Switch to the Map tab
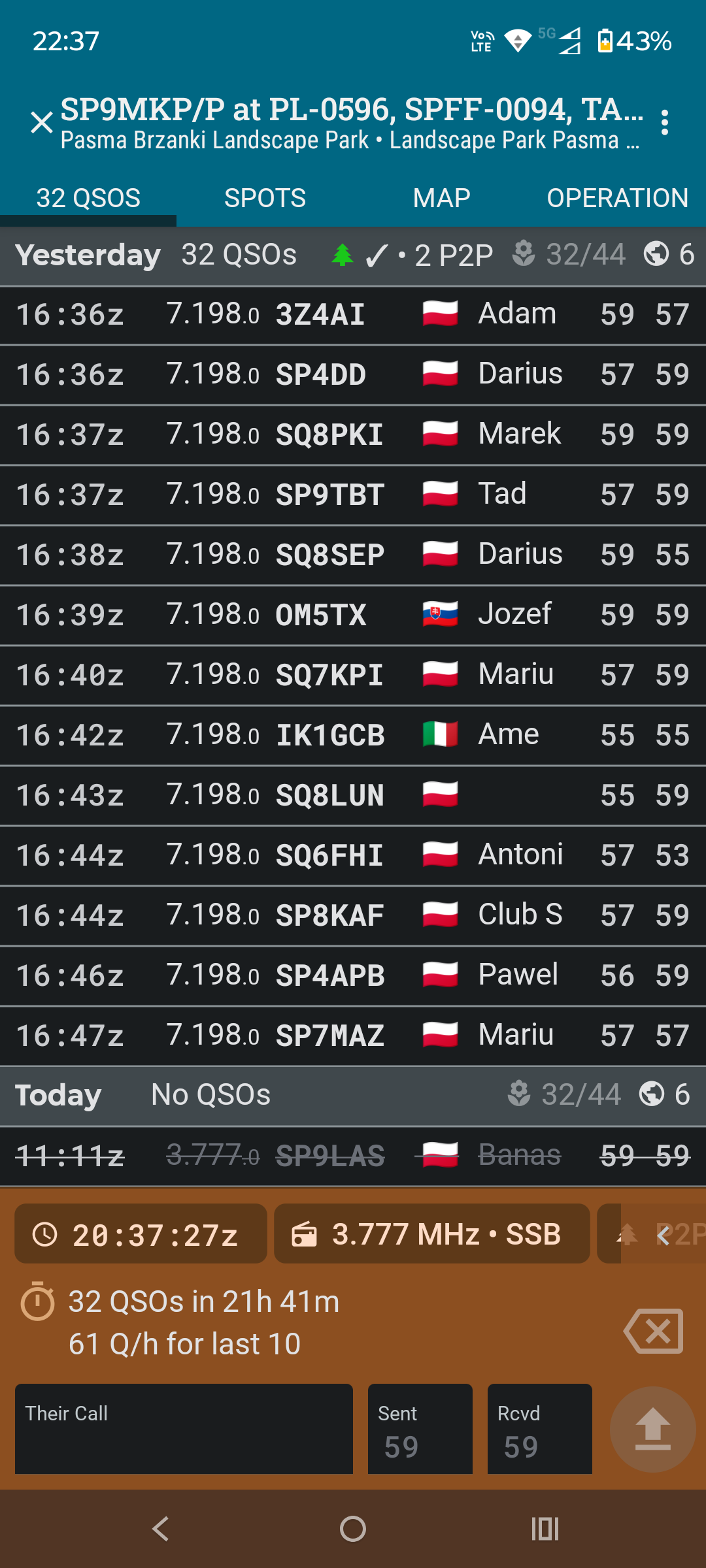This screenshot has height=1568, width=706. click(441, 198)
